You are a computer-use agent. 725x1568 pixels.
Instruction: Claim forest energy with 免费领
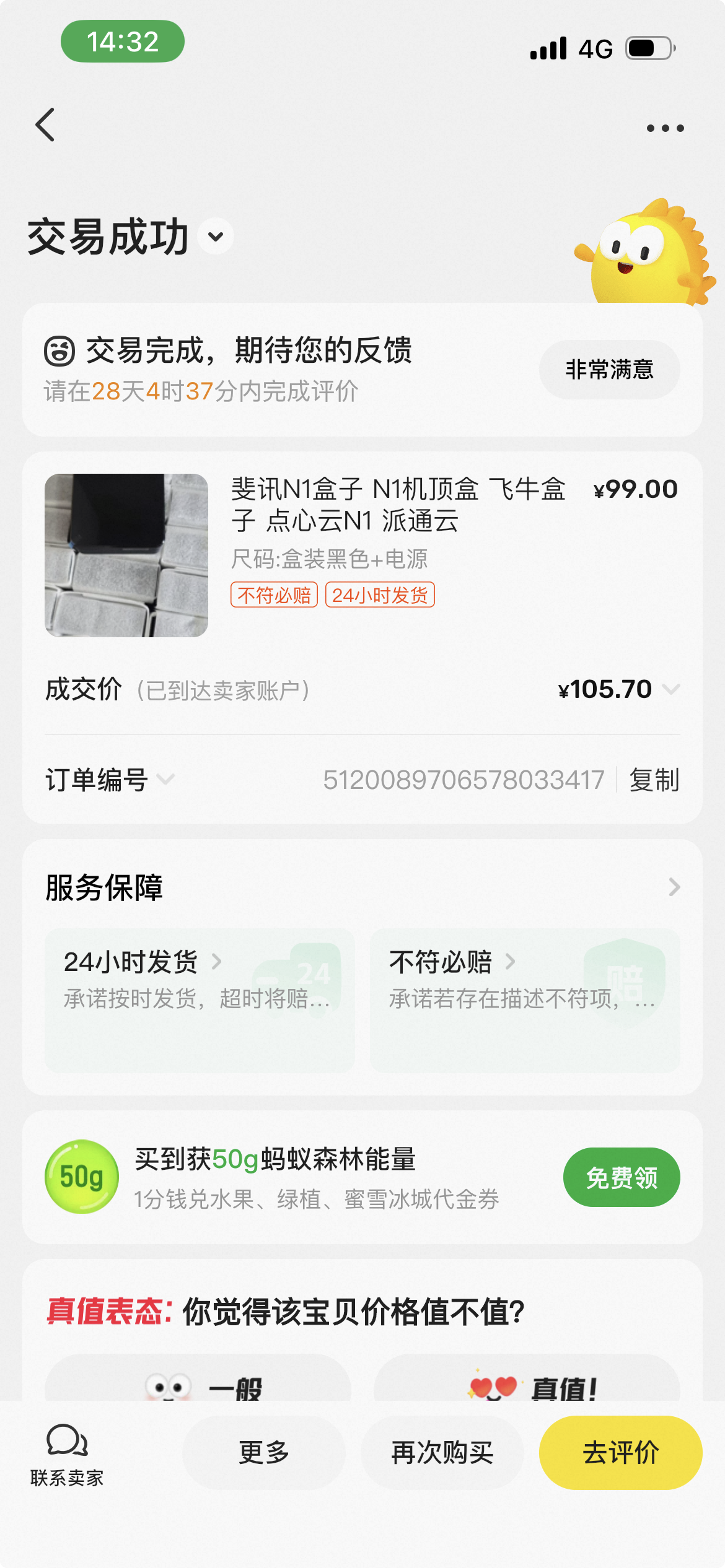point(622,1177)
